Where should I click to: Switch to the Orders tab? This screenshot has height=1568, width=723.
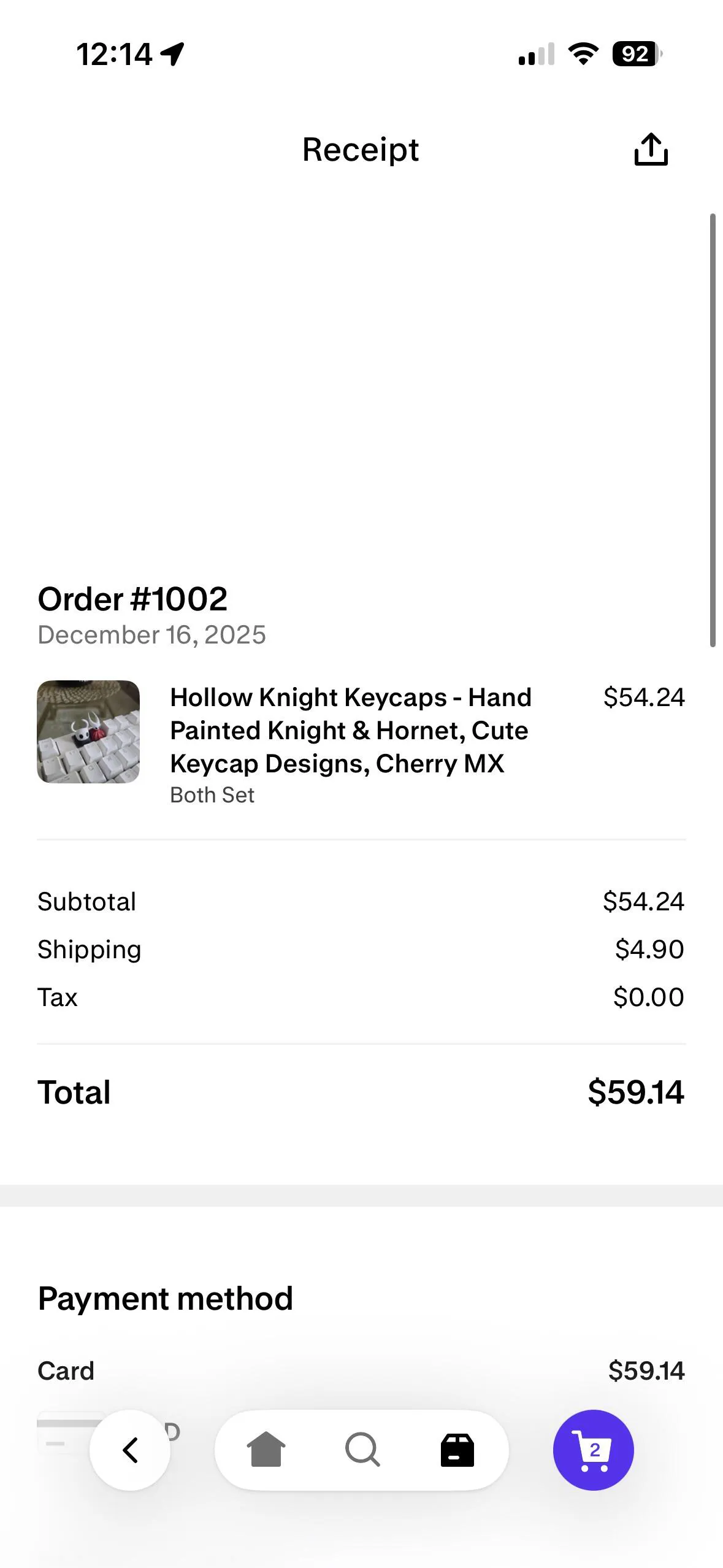tap(457, 1450)
